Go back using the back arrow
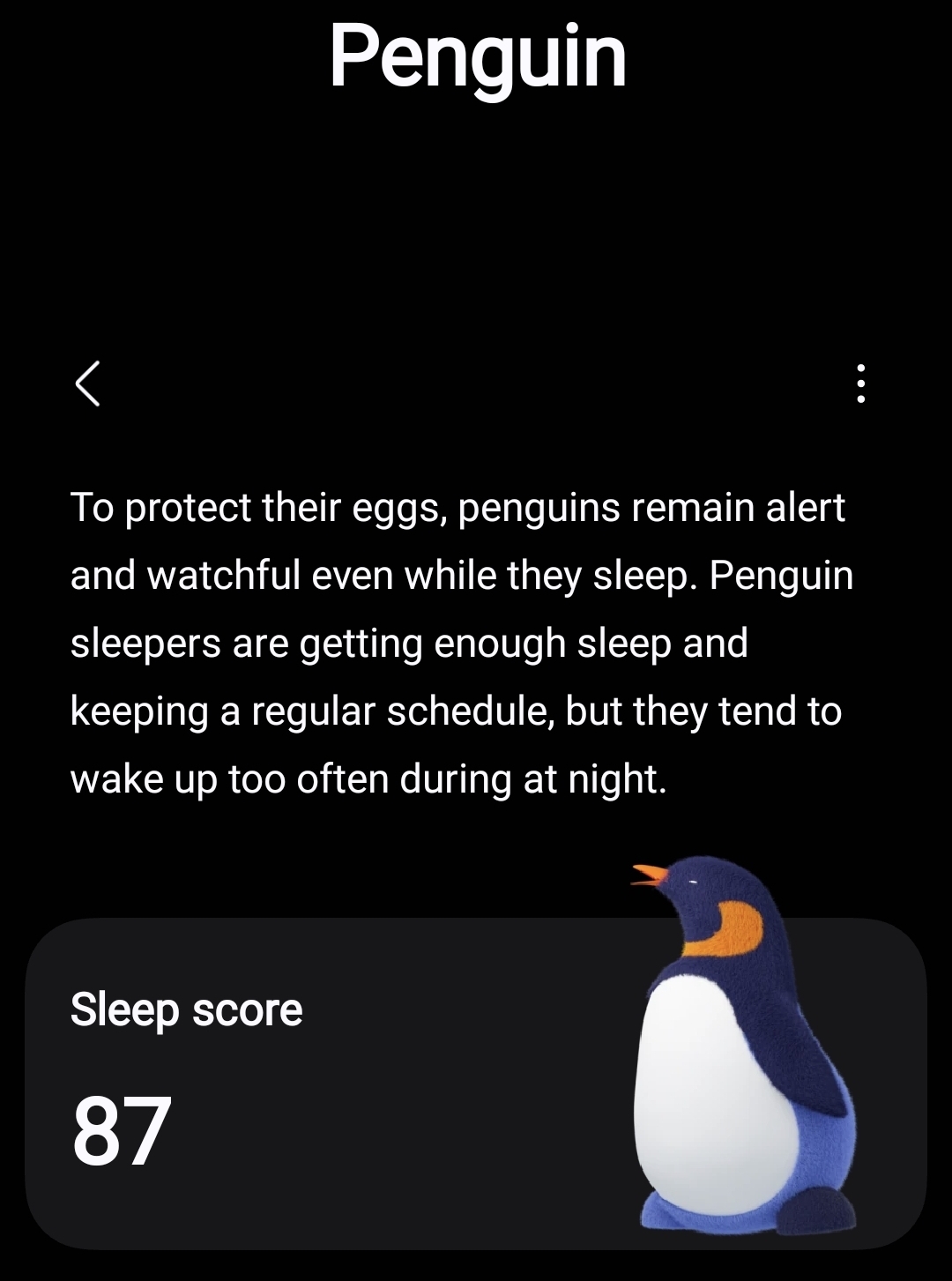The width and height of the screenshot is (952, 1281). [x=87, y=384]
